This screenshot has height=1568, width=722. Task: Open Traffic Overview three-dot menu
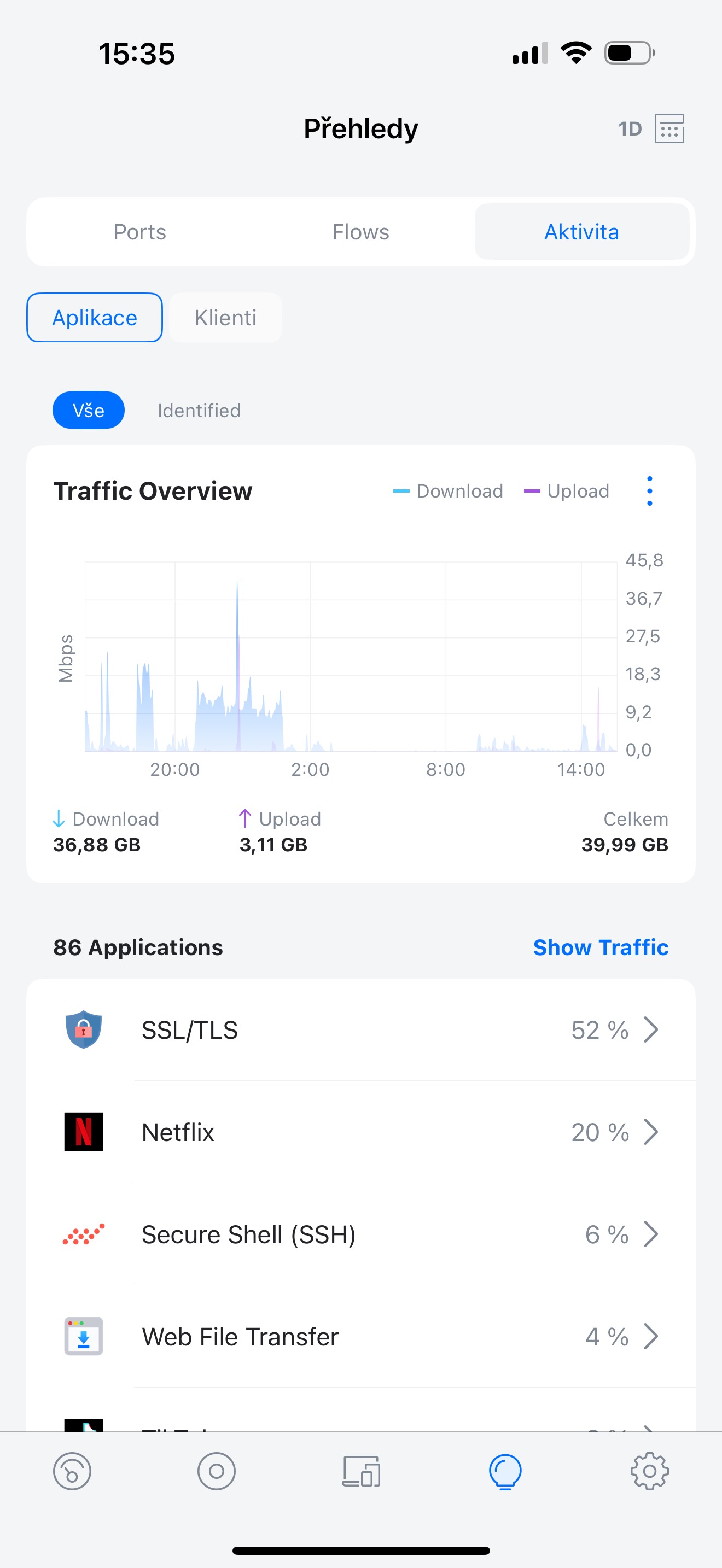click(x=650, y=490)
